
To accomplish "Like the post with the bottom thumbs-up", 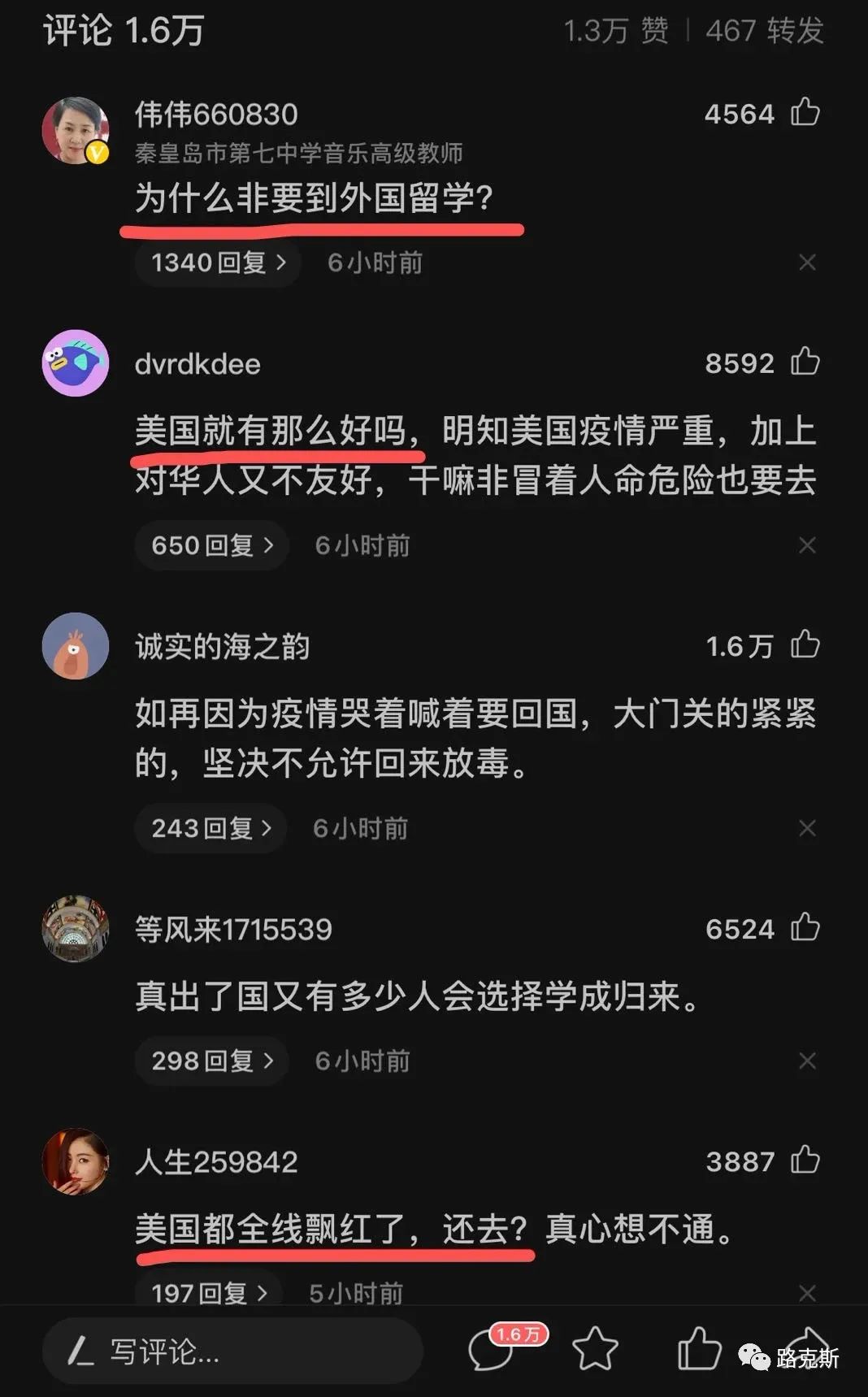I will click(x=698, y=1349).
